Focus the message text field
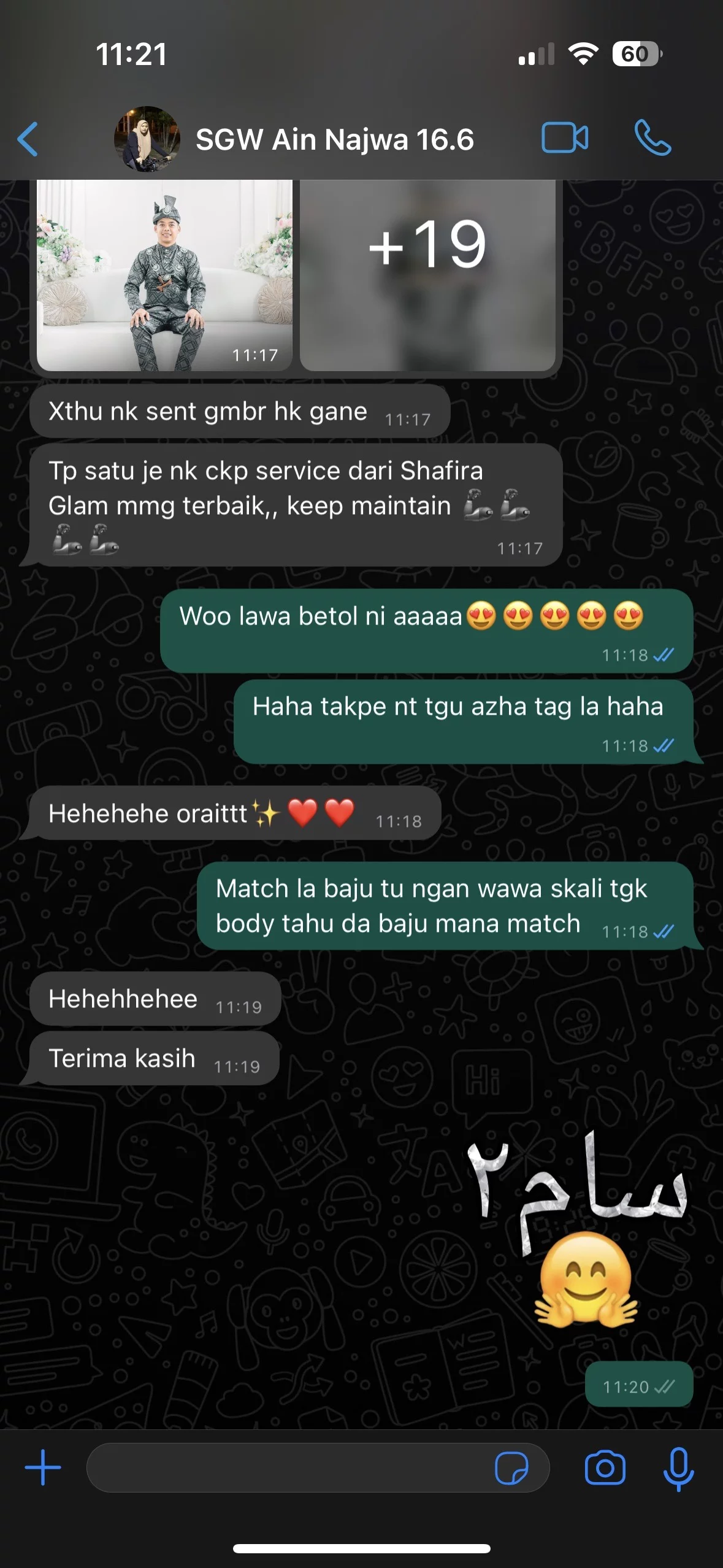723x1568 pixels. pyautogui.click(x=288, y=1467)
